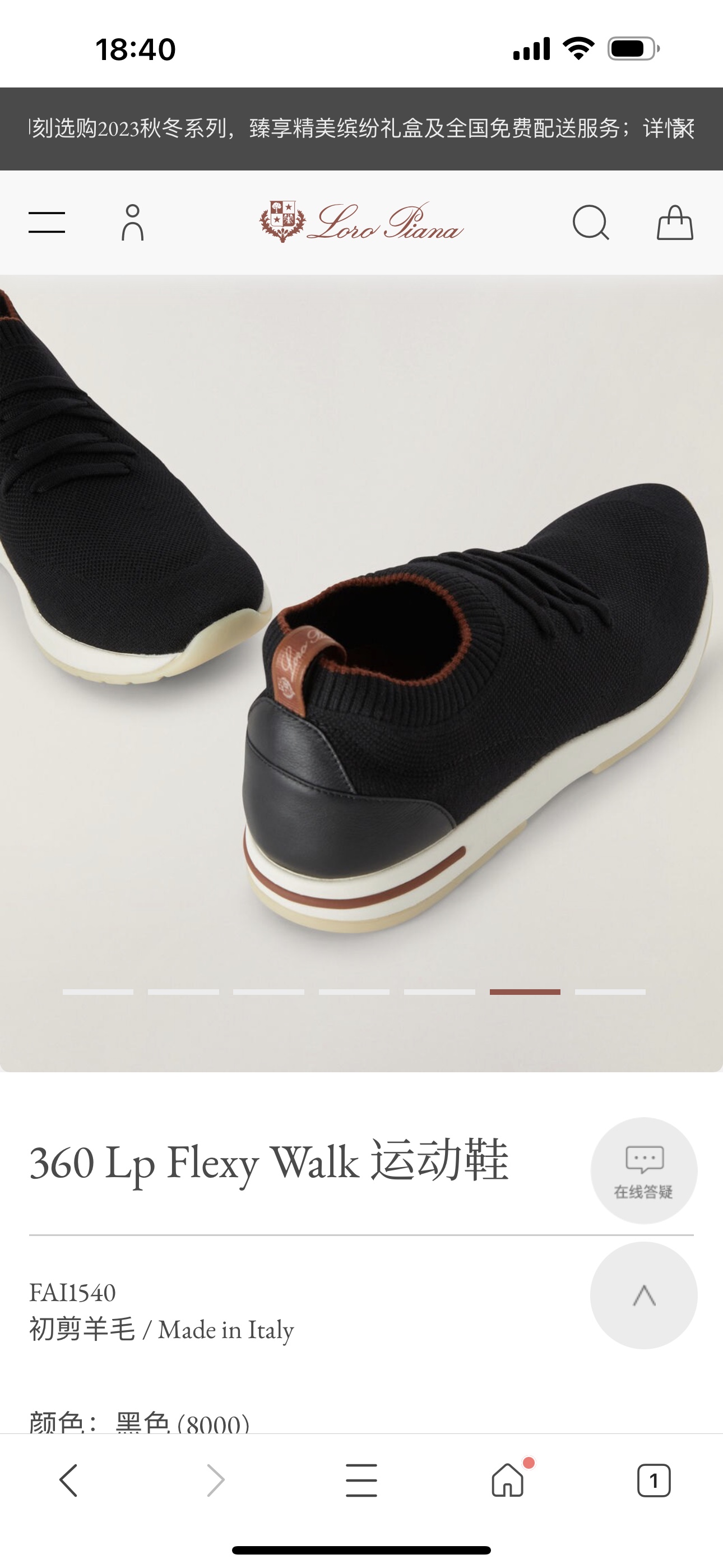Go to the Loro Piana home logo
The width and height of the screenshot is (723, 1568).
361,223
